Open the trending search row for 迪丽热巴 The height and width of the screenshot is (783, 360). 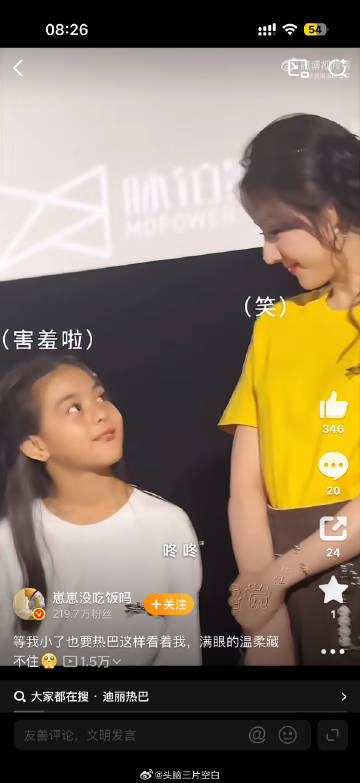coord(180,697)
